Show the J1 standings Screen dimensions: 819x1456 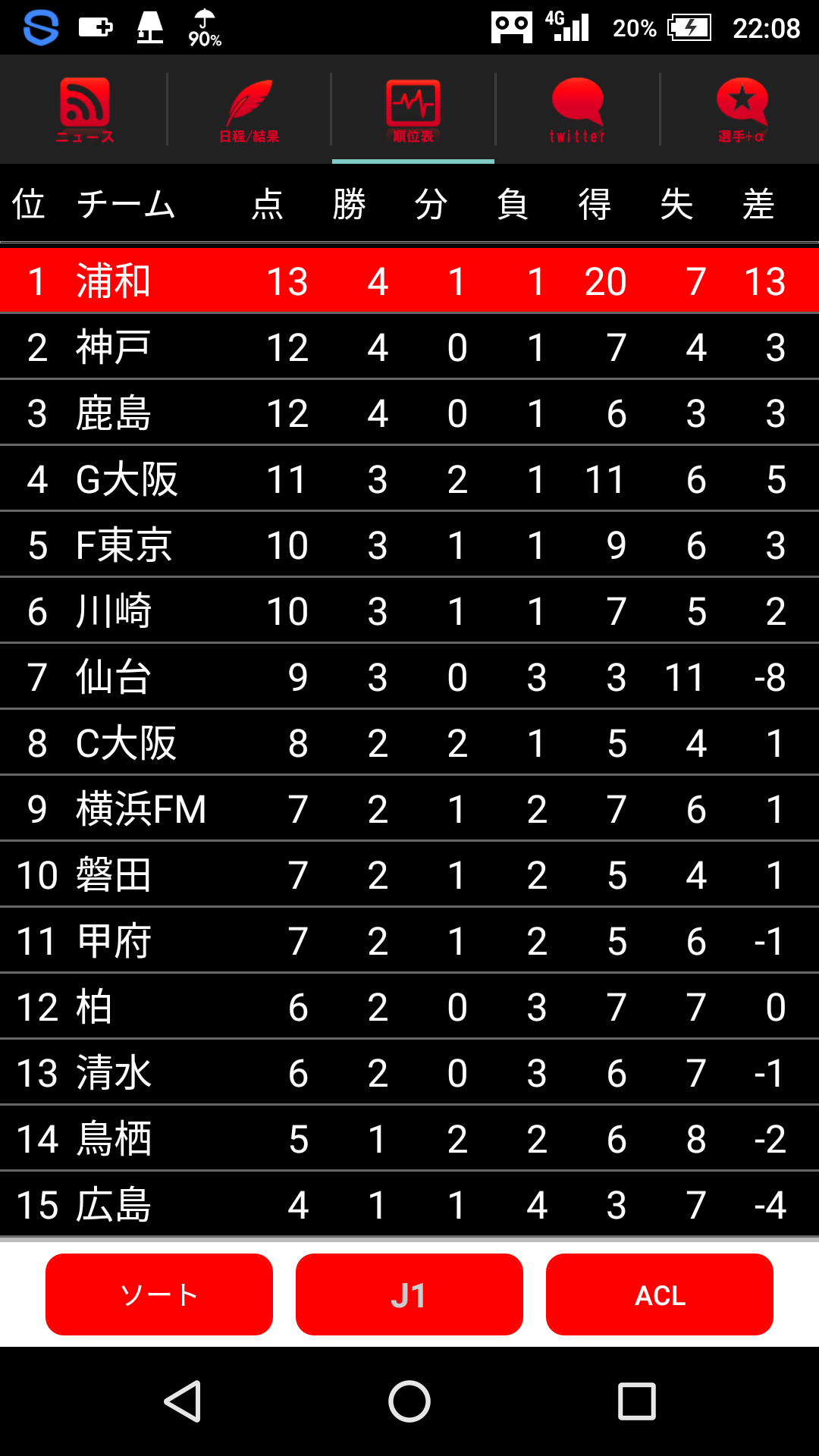(409, 1294)
